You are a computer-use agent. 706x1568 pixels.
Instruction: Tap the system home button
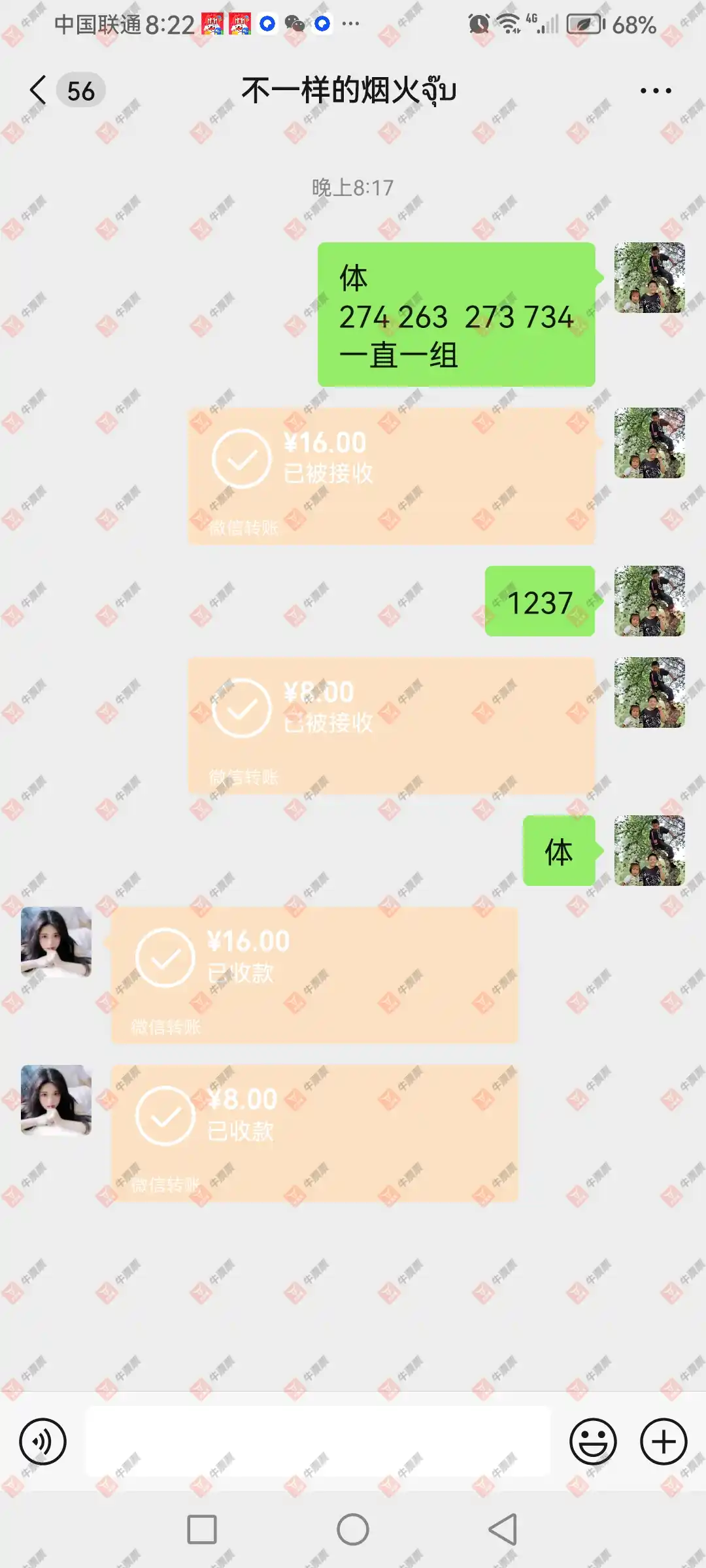point(353,1529)
